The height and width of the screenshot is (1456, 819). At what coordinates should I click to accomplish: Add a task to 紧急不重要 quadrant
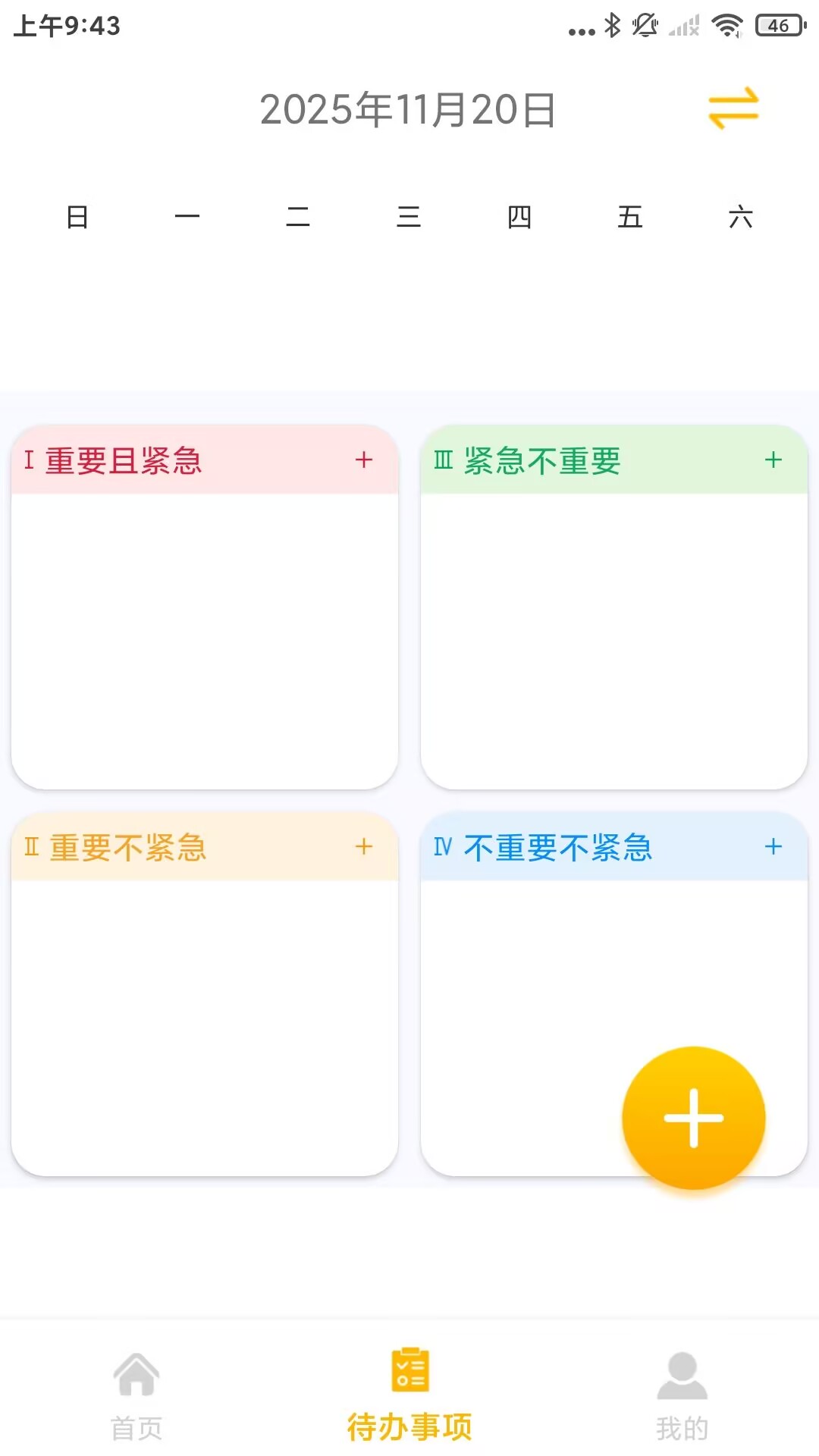click(774, 459)
